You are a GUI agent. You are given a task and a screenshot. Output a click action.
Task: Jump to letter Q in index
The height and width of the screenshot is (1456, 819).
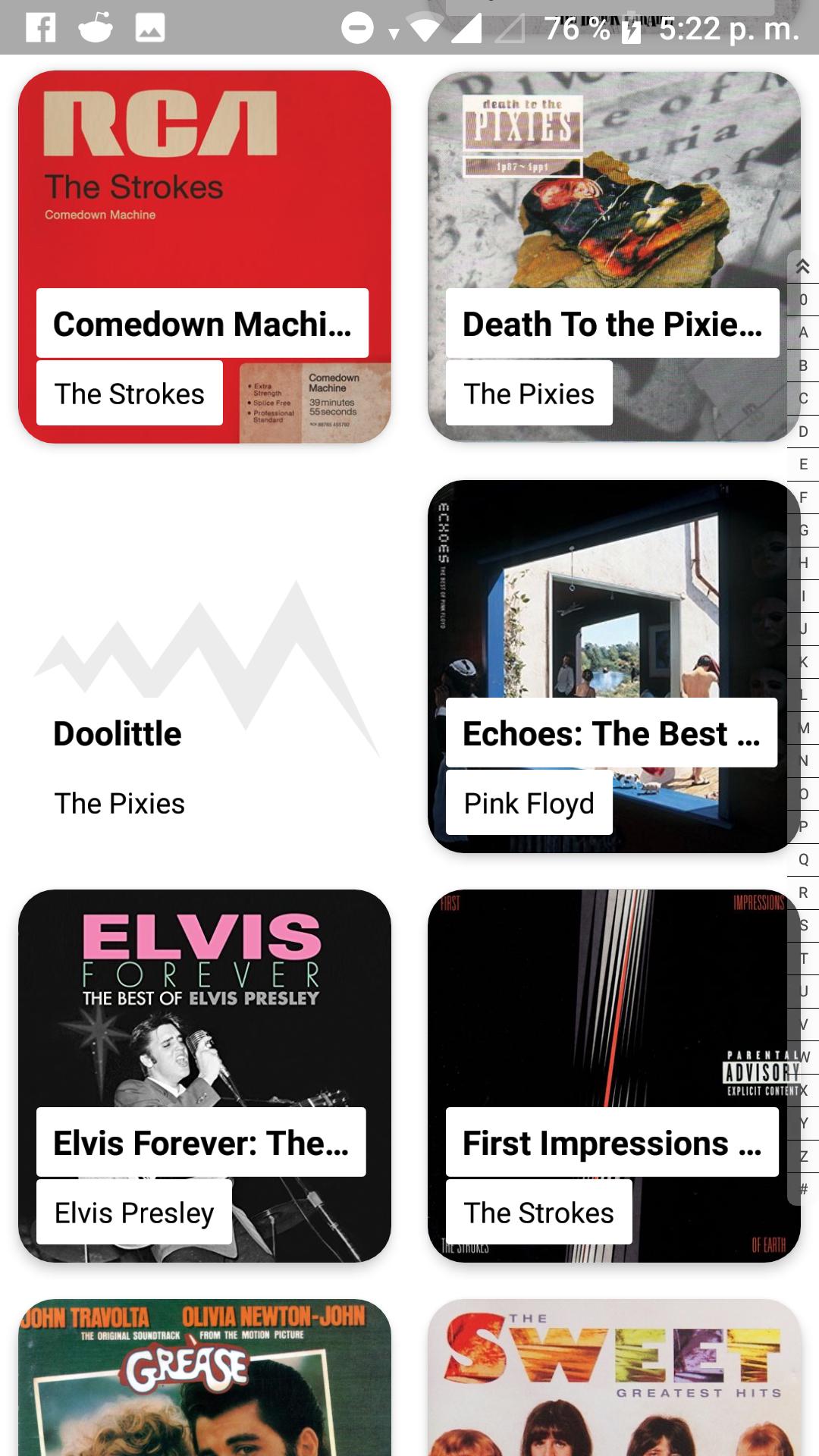click(x=803, y=859)
